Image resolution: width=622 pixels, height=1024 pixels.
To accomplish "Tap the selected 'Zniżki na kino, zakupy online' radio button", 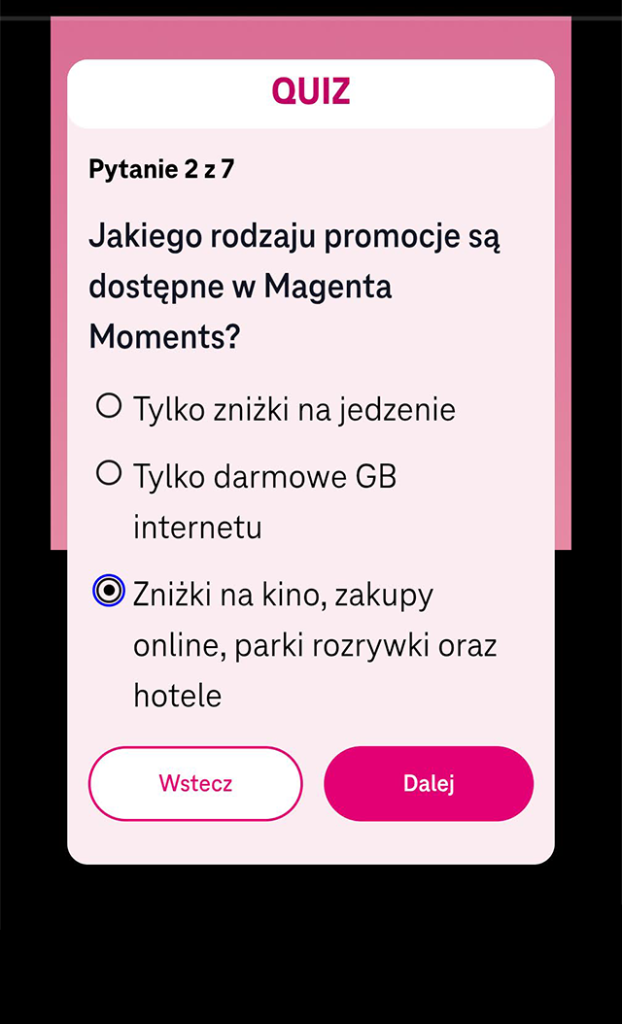I will click(x=109, y=591).
